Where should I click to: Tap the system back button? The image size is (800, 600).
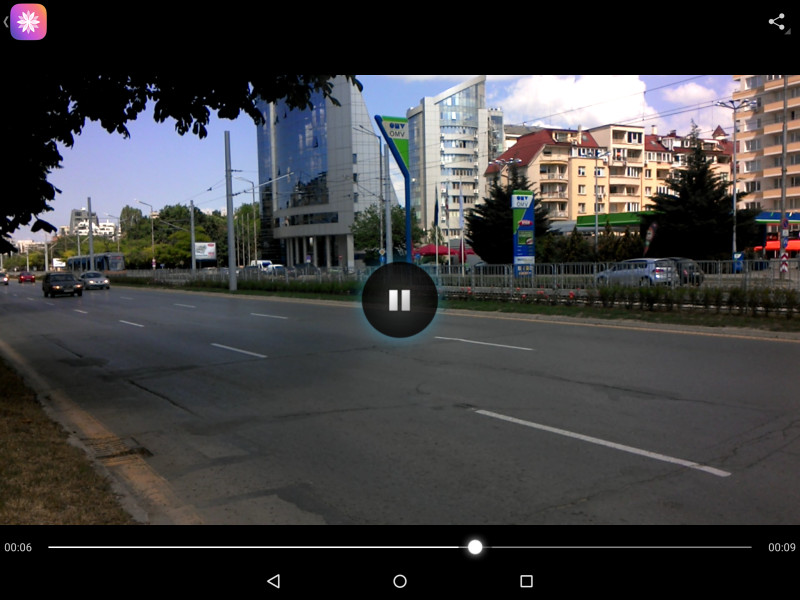(273, 581)
